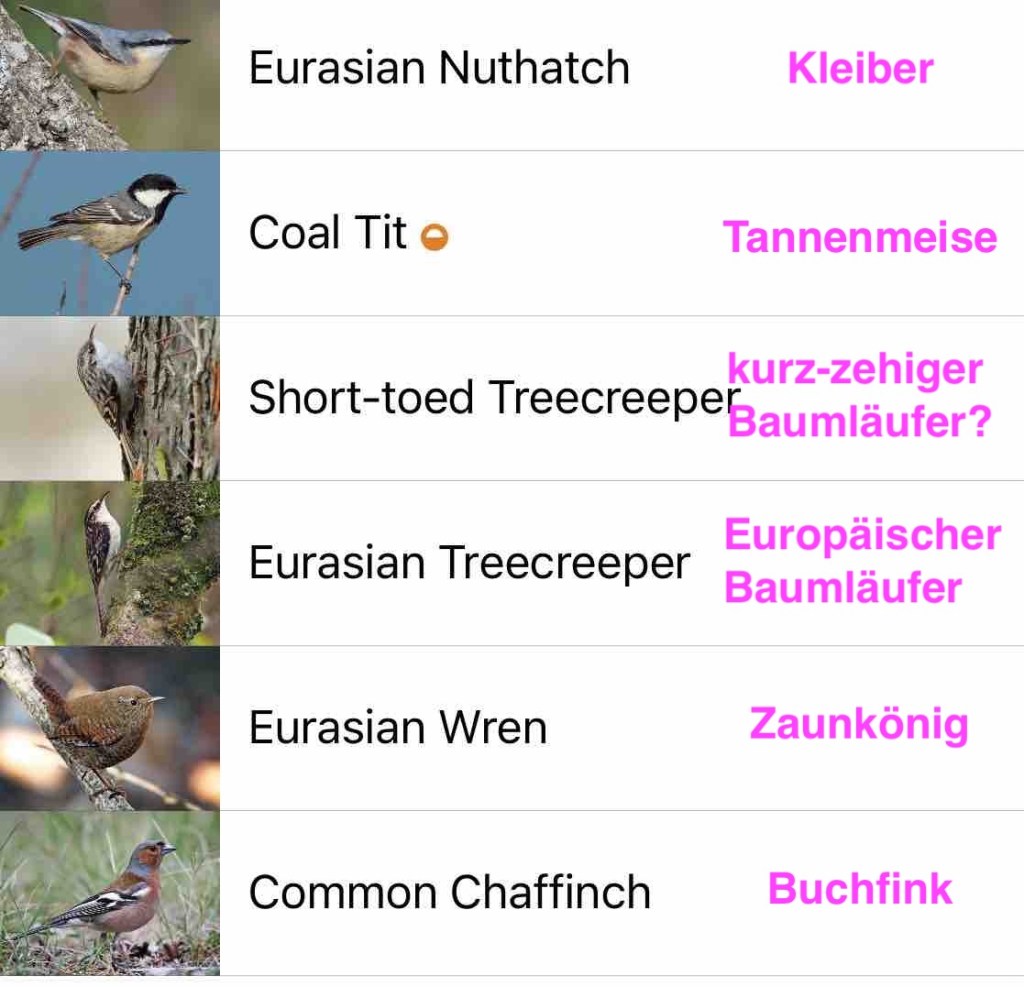
Task: View Eurasian Treecreeper details
Action: coord(469,563)
